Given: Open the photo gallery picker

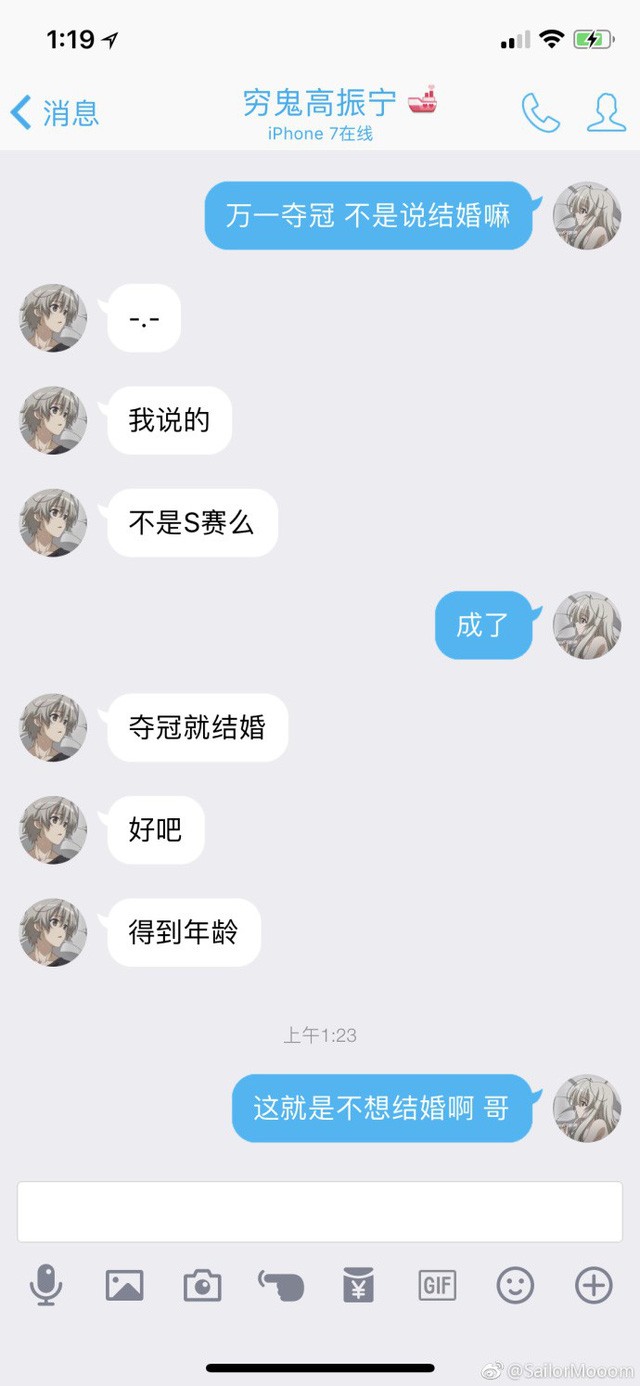Looking at the screenshot, I should click(124, 1285).
